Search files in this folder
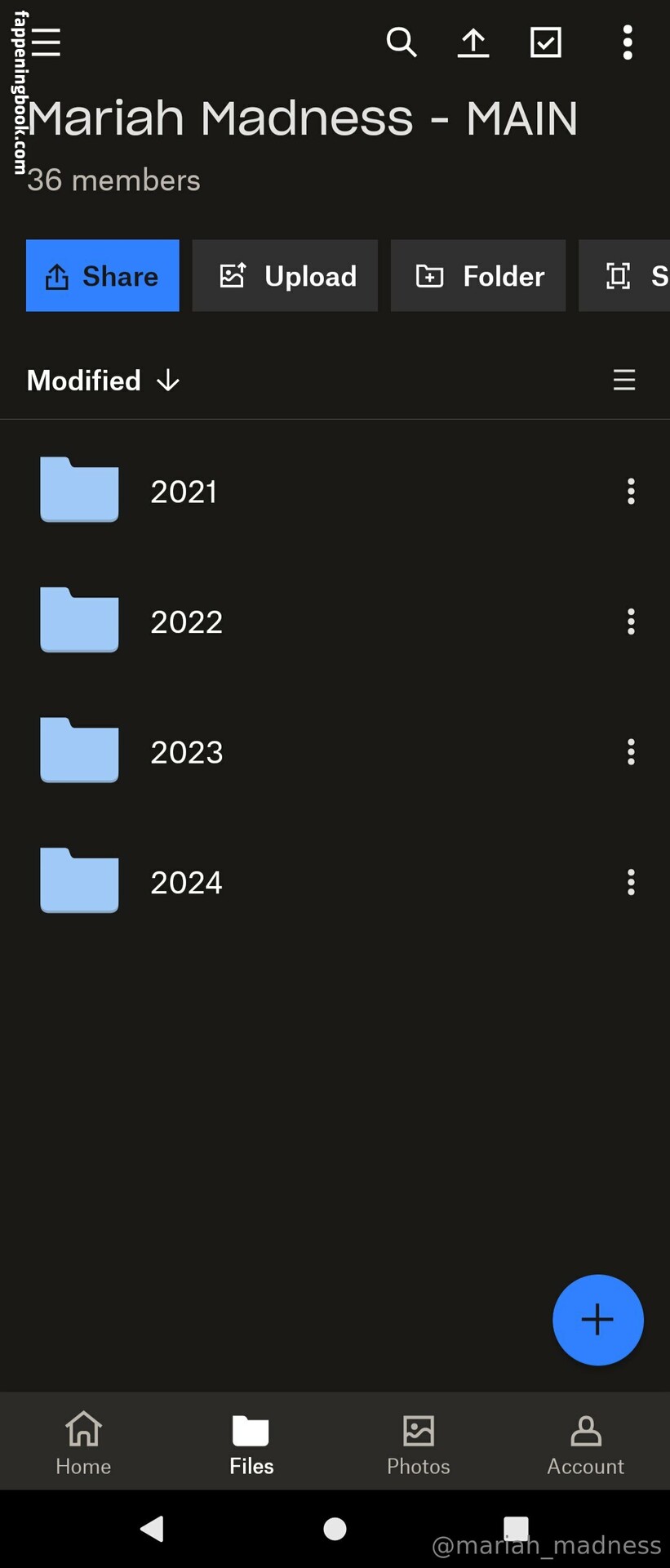The image size is (670, 1568). point(401,42)
